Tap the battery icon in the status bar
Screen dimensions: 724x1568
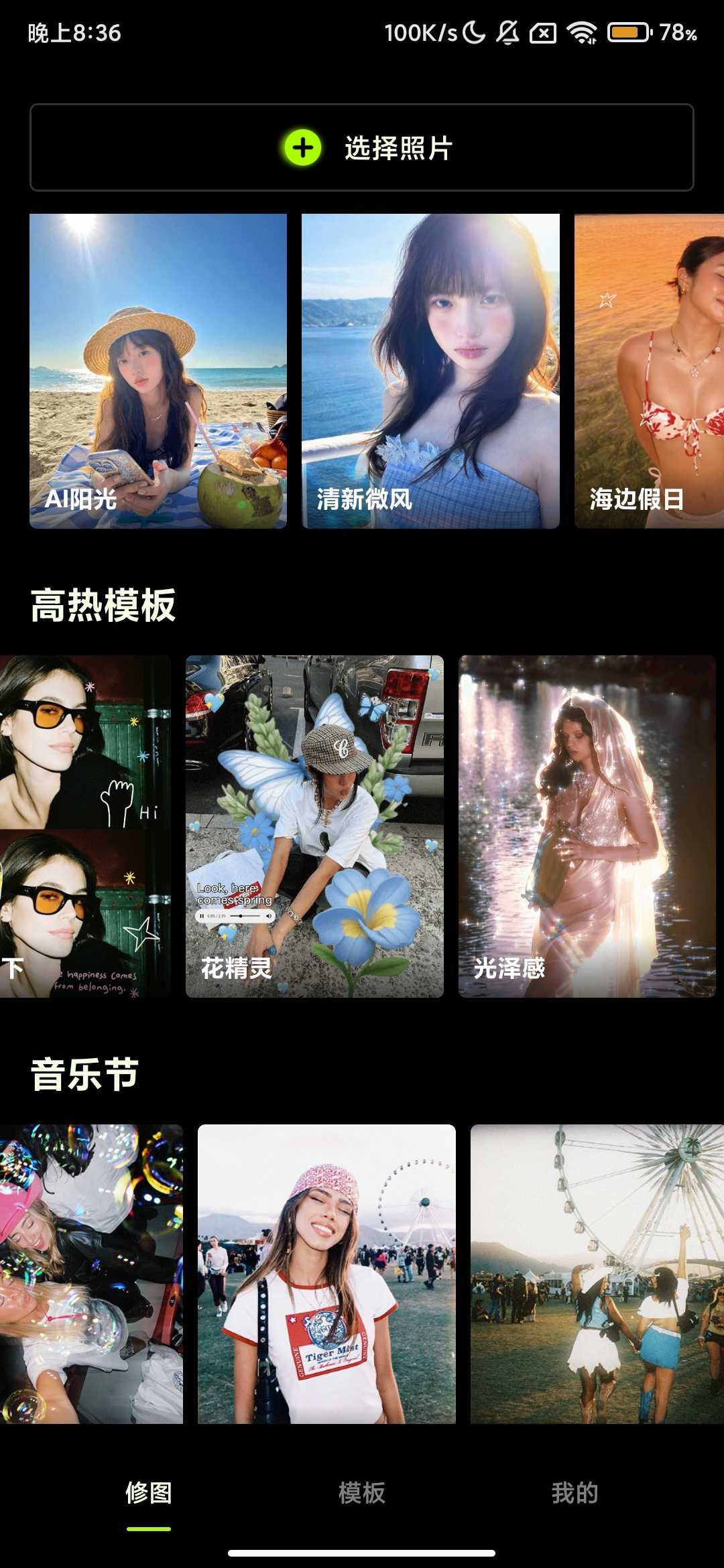627,30
